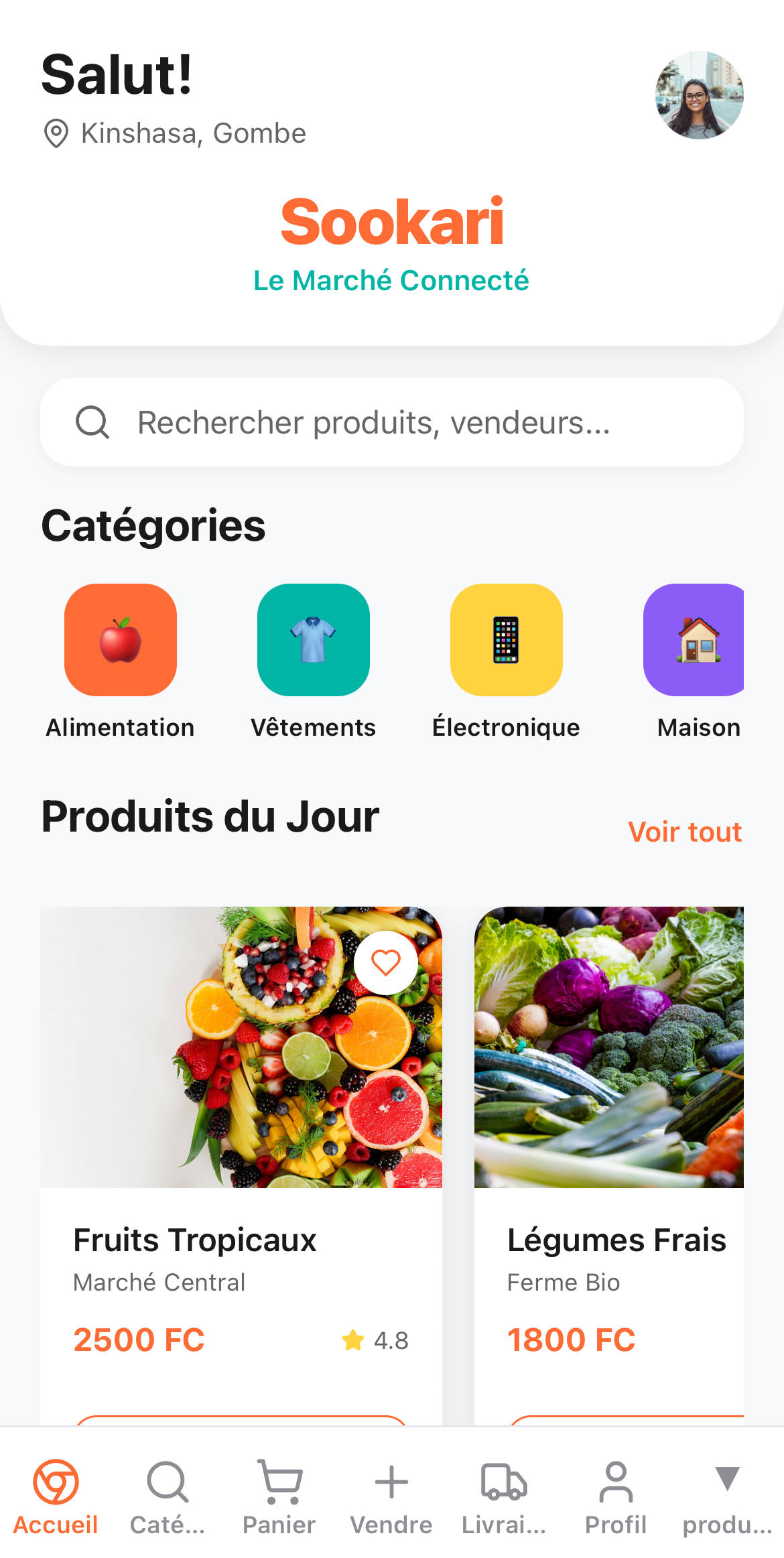Screen dimensions: 784x1558
Task: Select the Électronique category
Action: pyautogui.click(x=507, y=661)
